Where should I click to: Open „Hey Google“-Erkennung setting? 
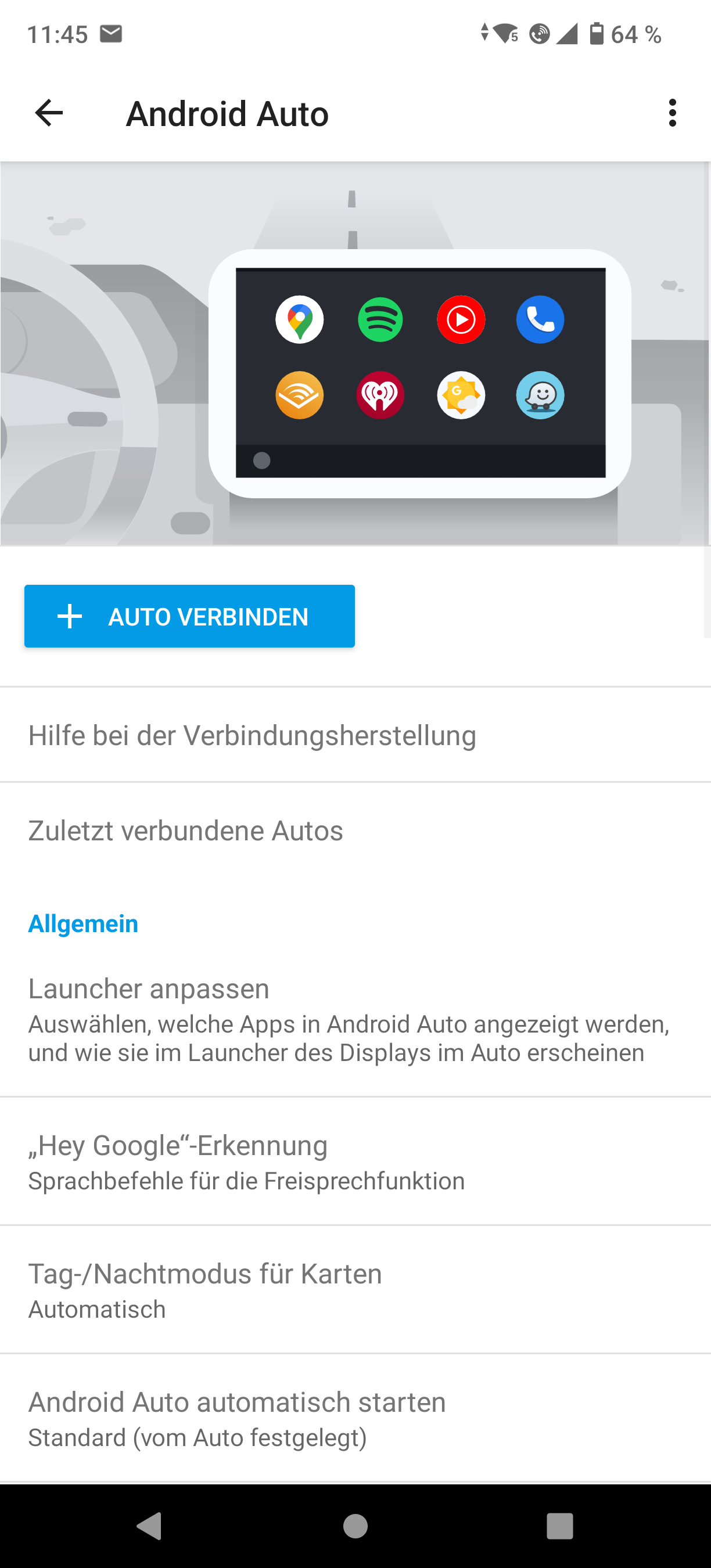(x=355, y=1161)
